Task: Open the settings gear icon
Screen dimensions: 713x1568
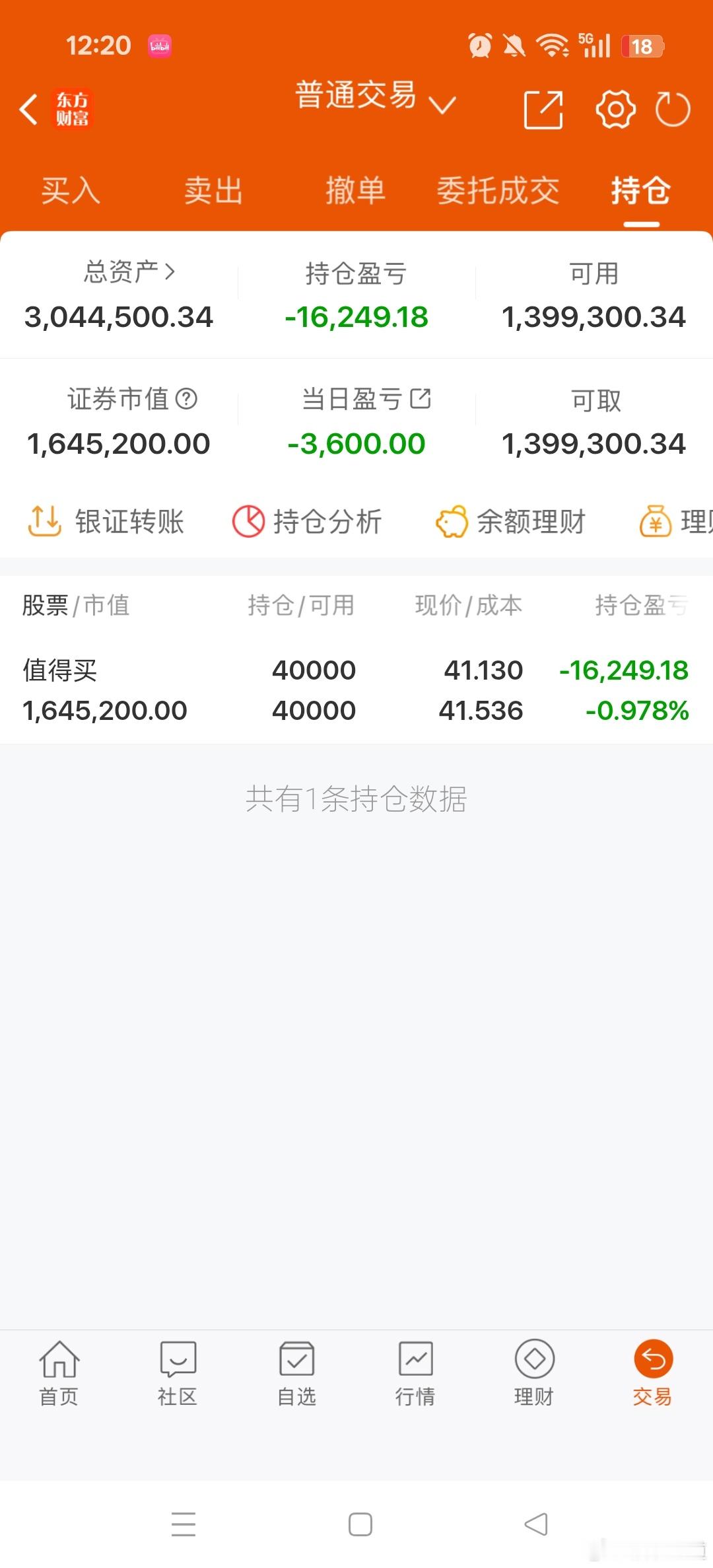Action: tap(615, 109)
